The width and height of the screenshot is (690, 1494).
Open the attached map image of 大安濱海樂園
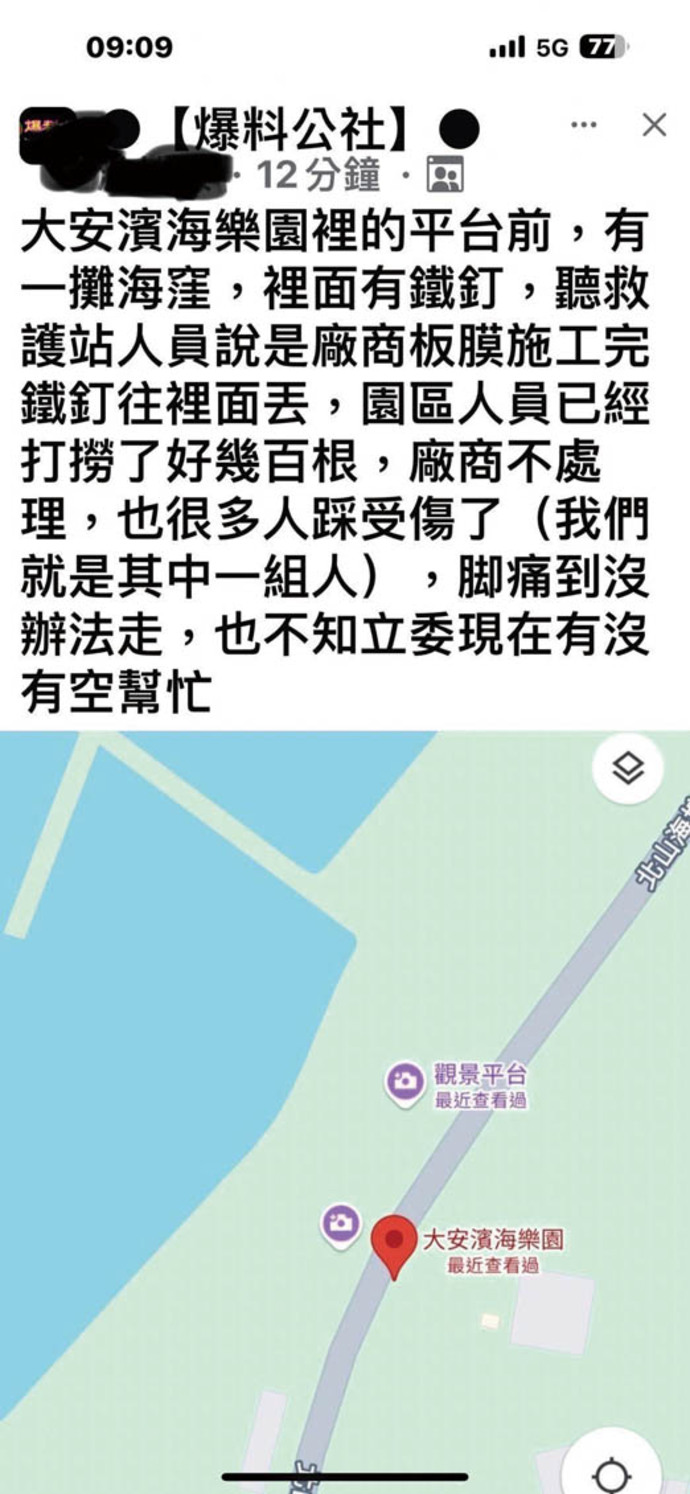click(x=345, y=1112)
